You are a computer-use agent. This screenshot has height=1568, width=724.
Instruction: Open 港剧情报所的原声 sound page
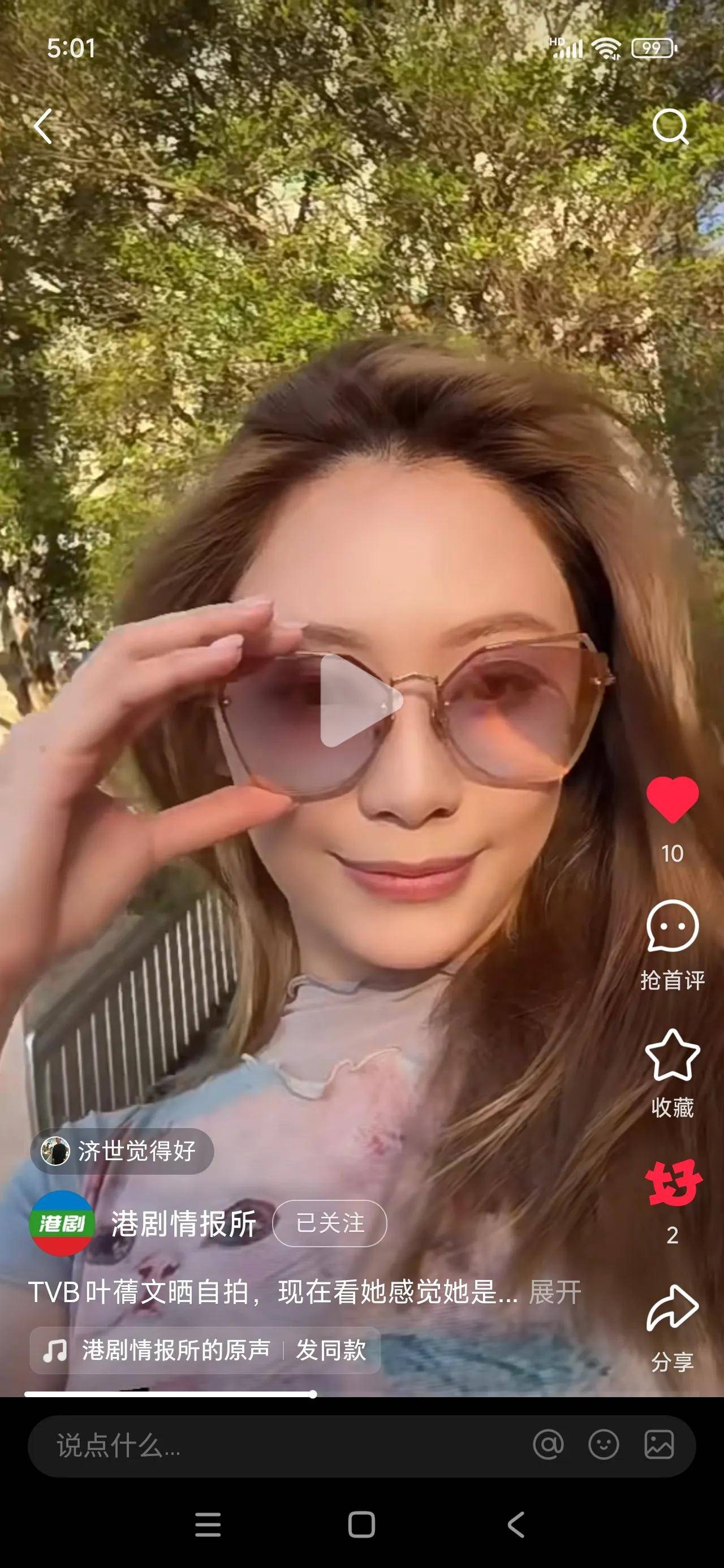(x=175, y=1350)
